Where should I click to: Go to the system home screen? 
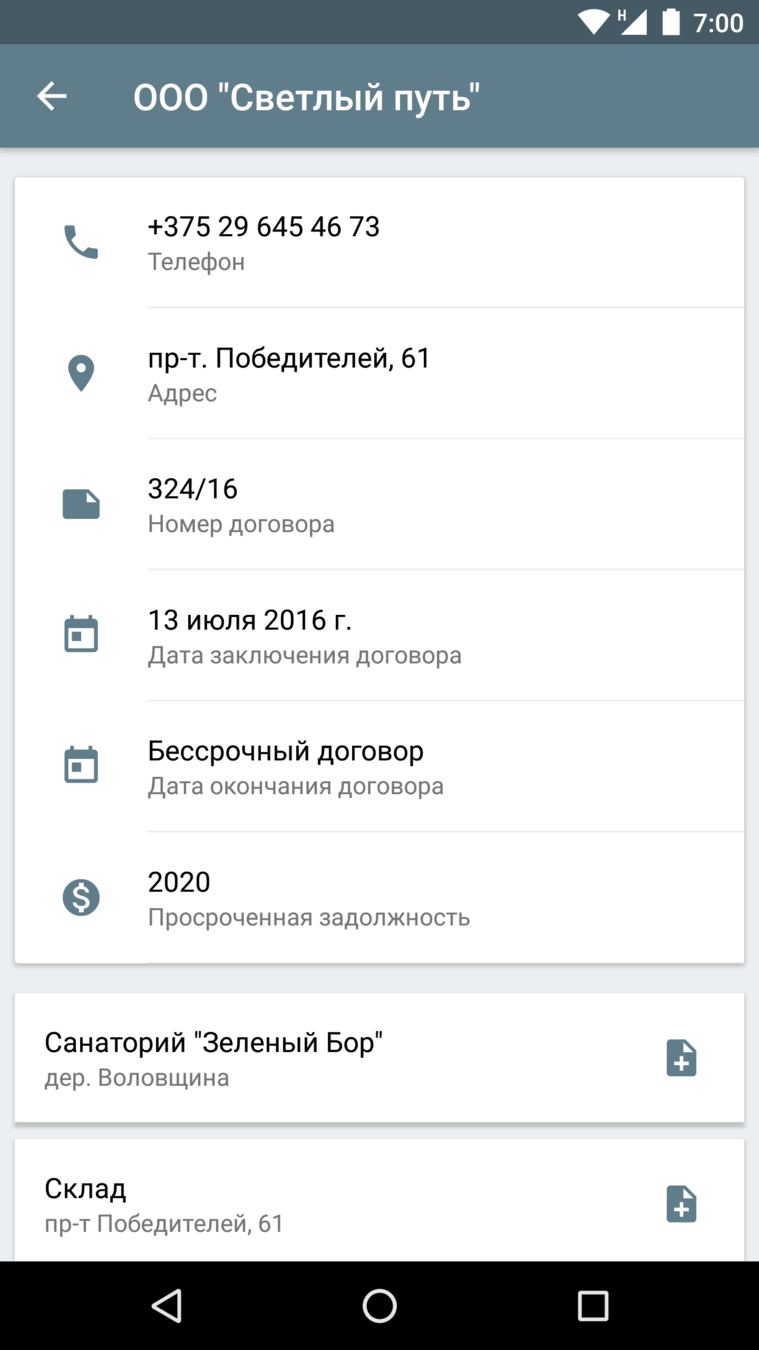379,1305
